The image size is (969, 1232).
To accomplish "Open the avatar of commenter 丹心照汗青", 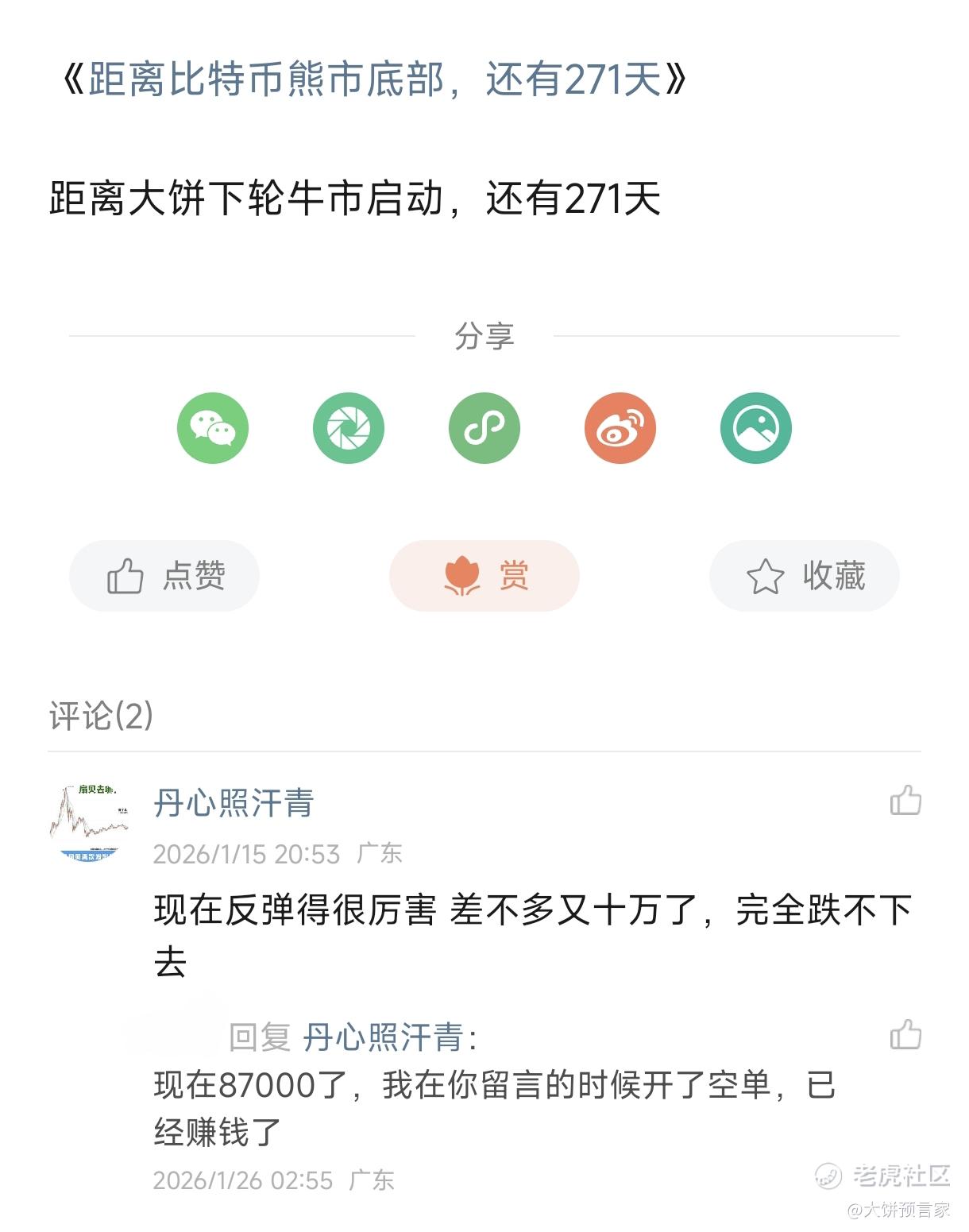I will click(x=89, y=823).
